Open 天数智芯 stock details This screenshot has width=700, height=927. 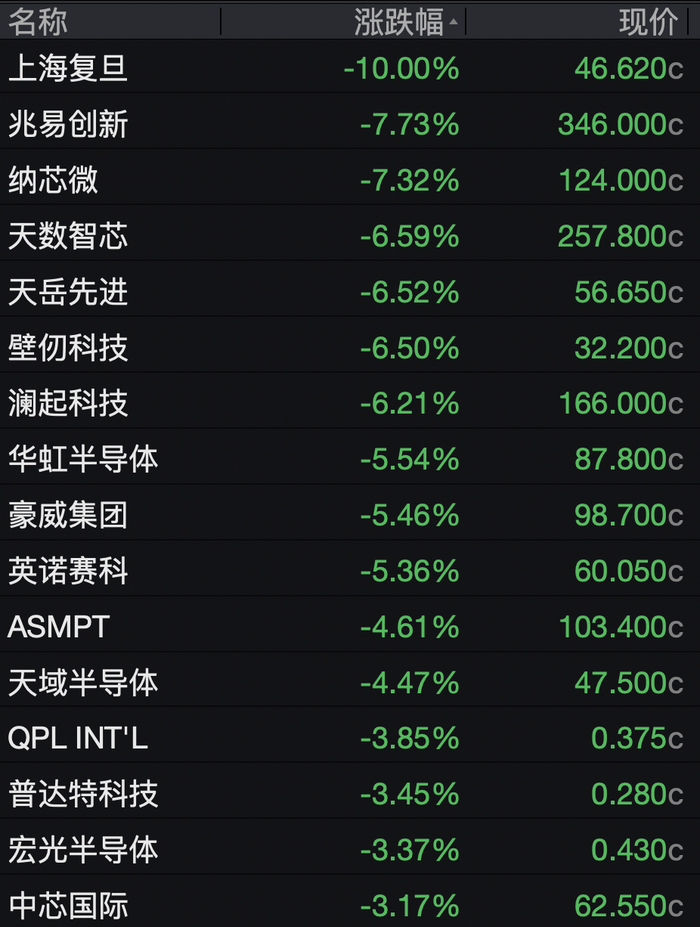[350, 235]
